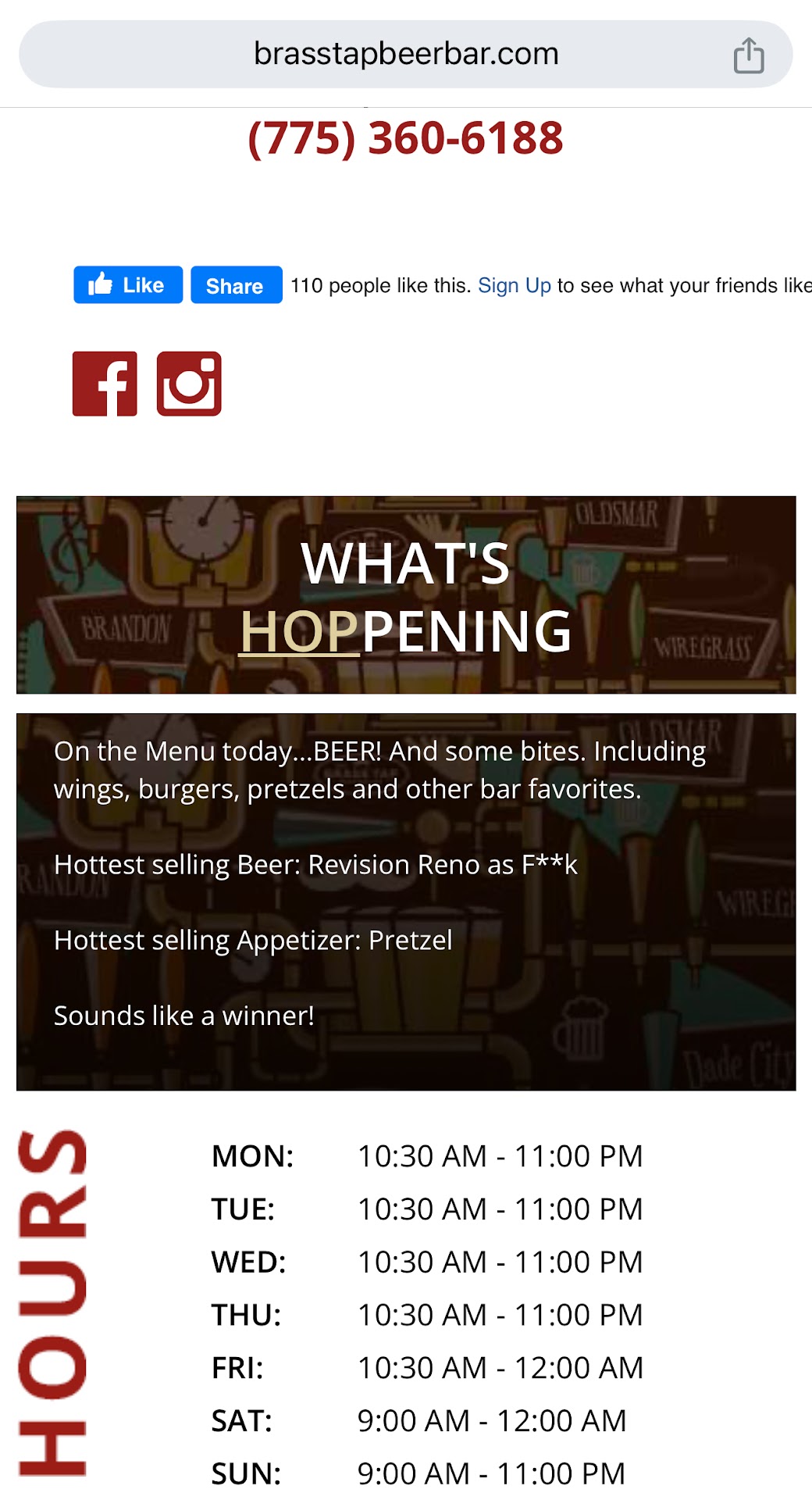This screenshot has width=812, height=1500.
Task: Open the browser share sheet icon
Action: coord(748,55)
